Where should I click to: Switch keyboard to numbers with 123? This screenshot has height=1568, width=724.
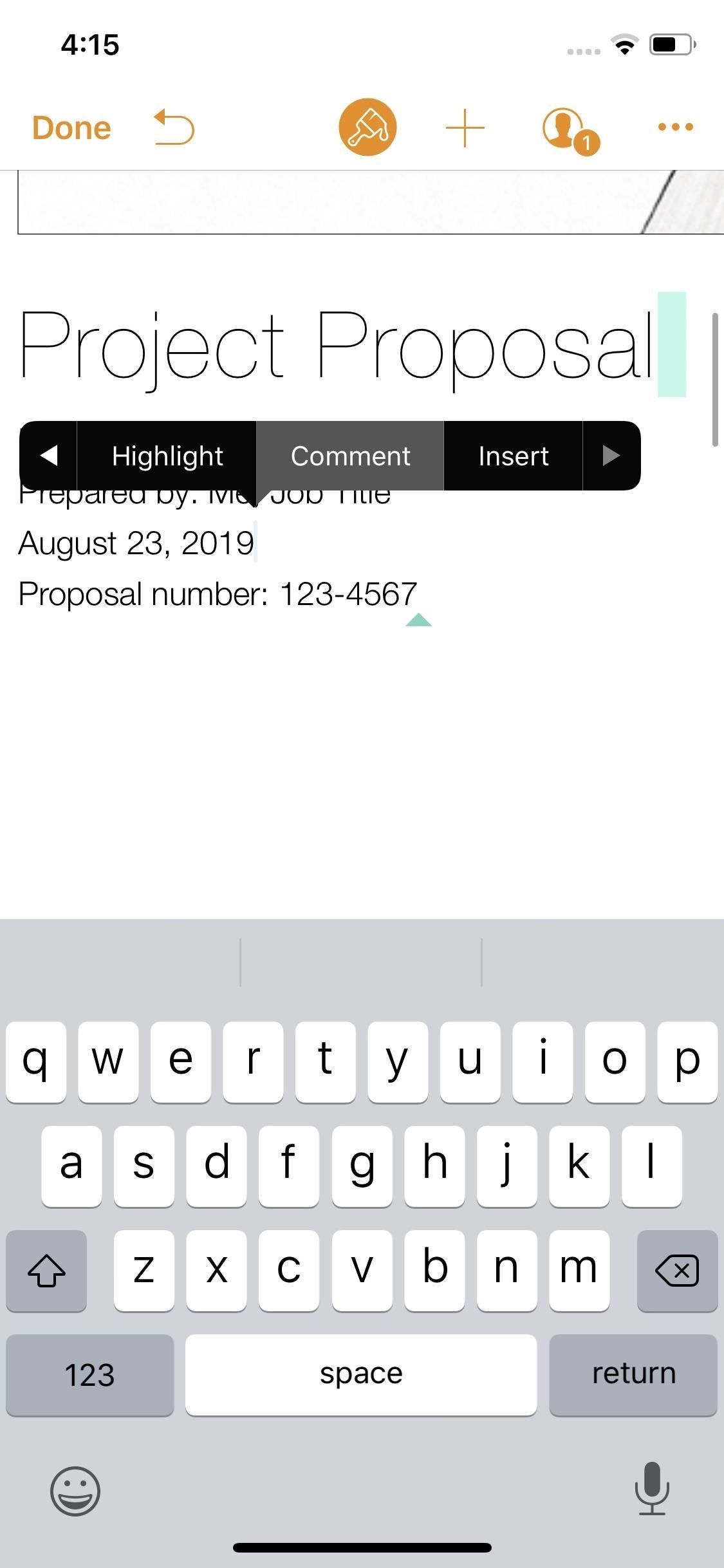(89, 1374)
